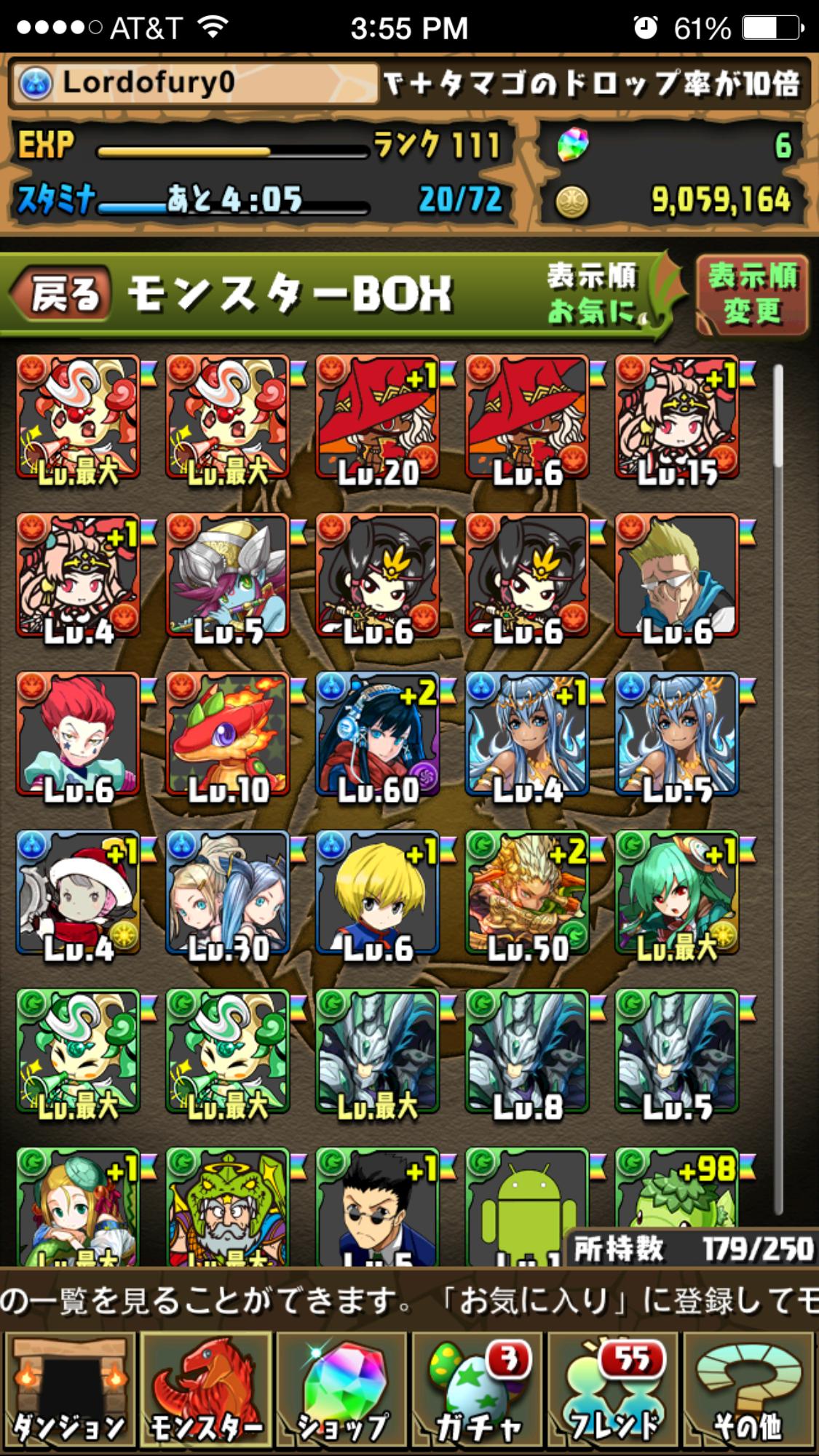This screenshot has width=819, height=1456.
Task: Switch to the モンスター tab
Action: click(x=205, y=1391)
